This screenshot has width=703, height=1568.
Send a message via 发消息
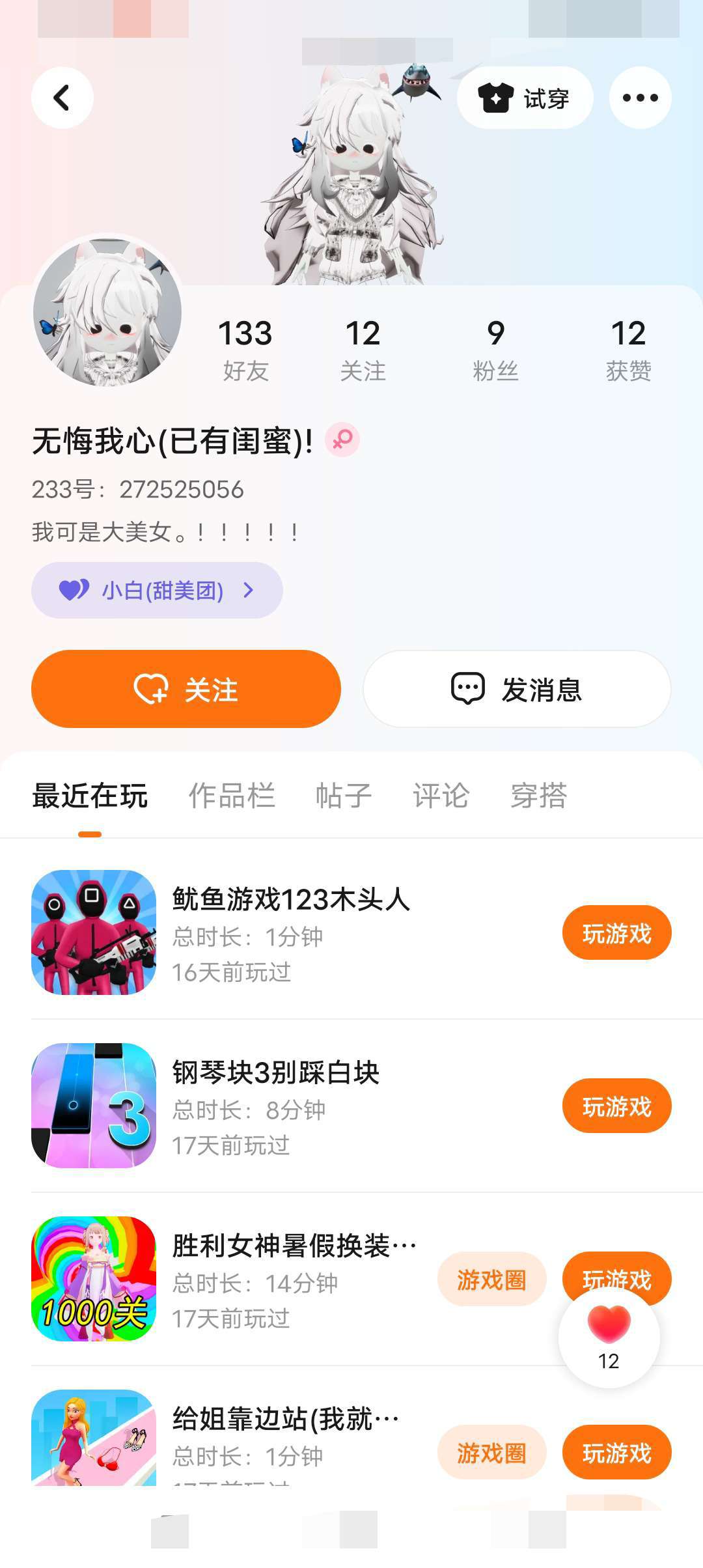(x=517, y=689)
